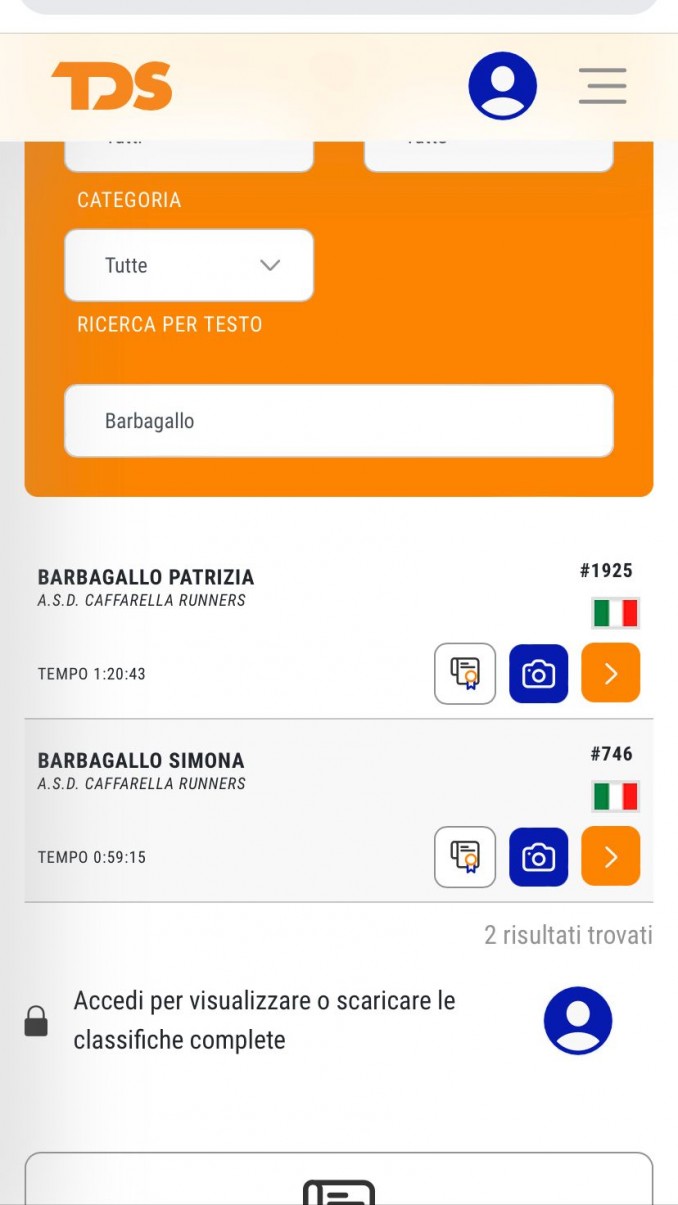Open result details for Barbagallo Simona
This screenshot has width=678, height=1205.
(611, 856)
